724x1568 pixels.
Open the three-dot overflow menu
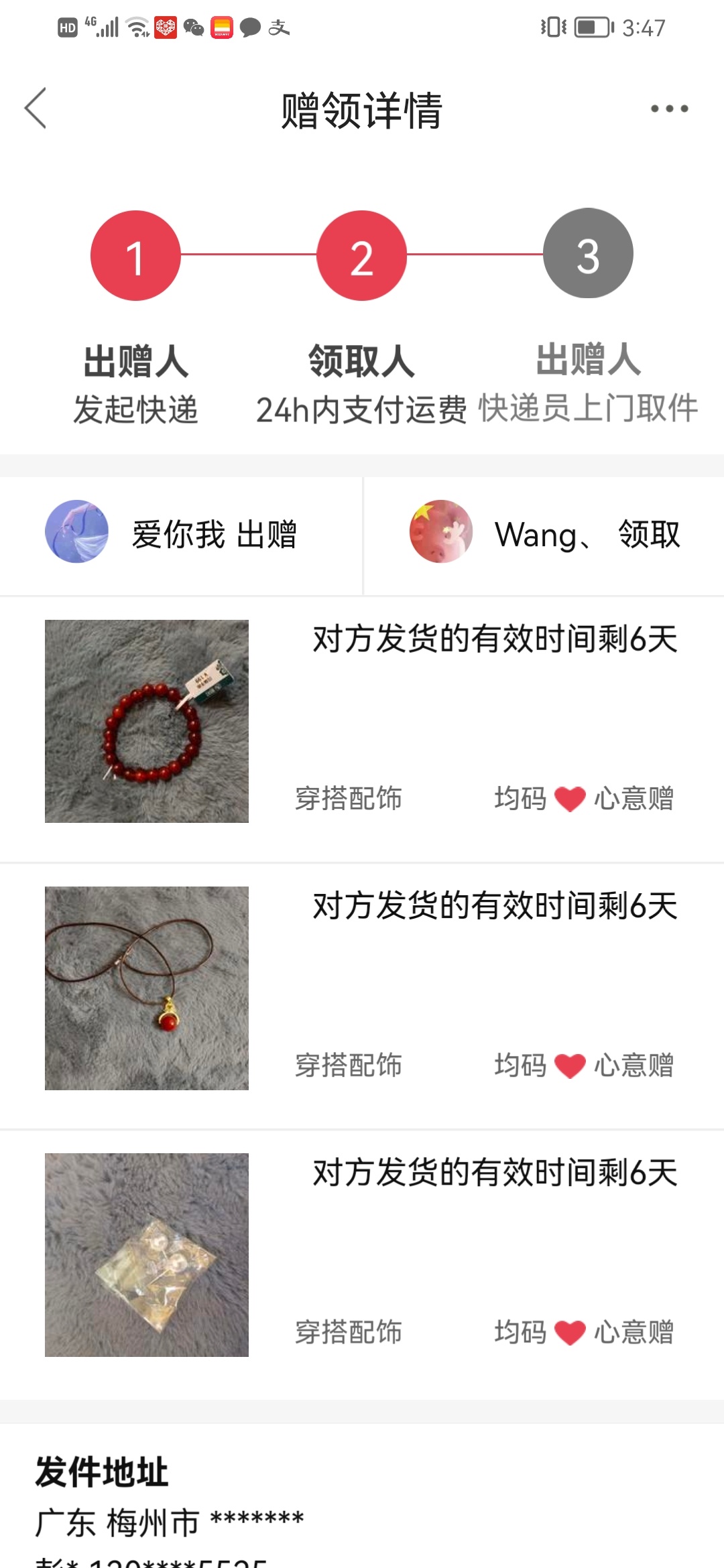(669, 109)
